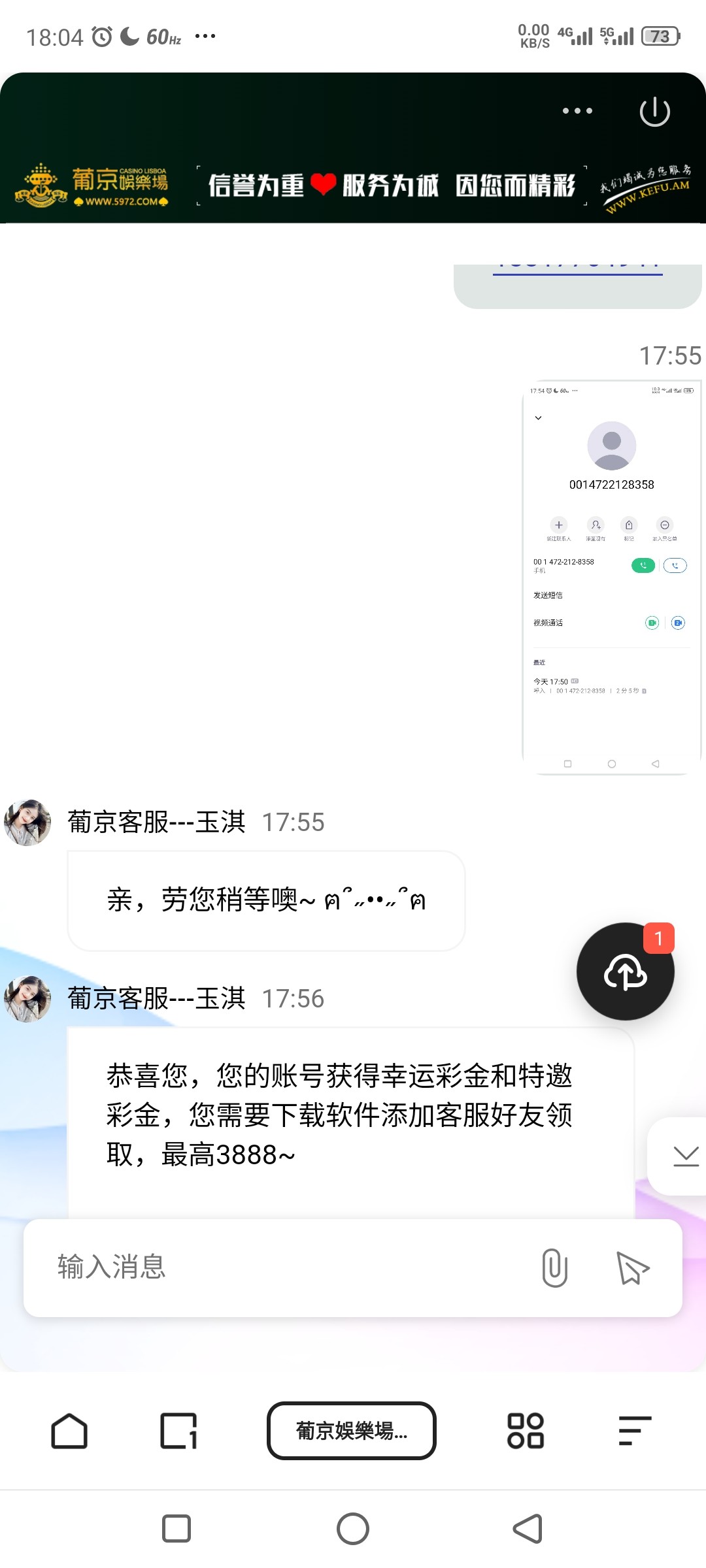Open the browser menu lines icon
Screen dimensions: 706x1568
click(634, 1431)
